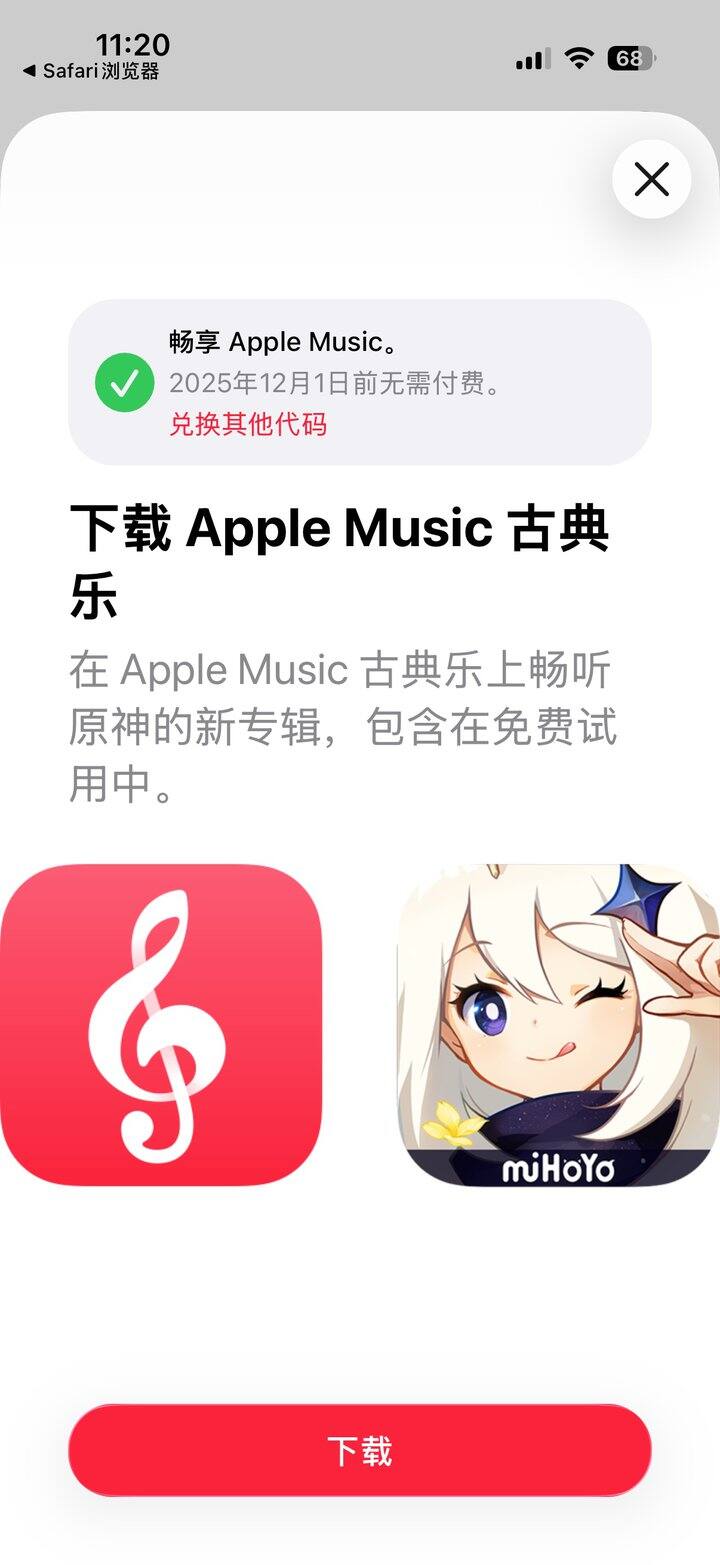Image resolution: width=720 pixels, height=1565 pixels.
Task: Tap the 兑换其他代码 link
Action: (x=248, y=424)
